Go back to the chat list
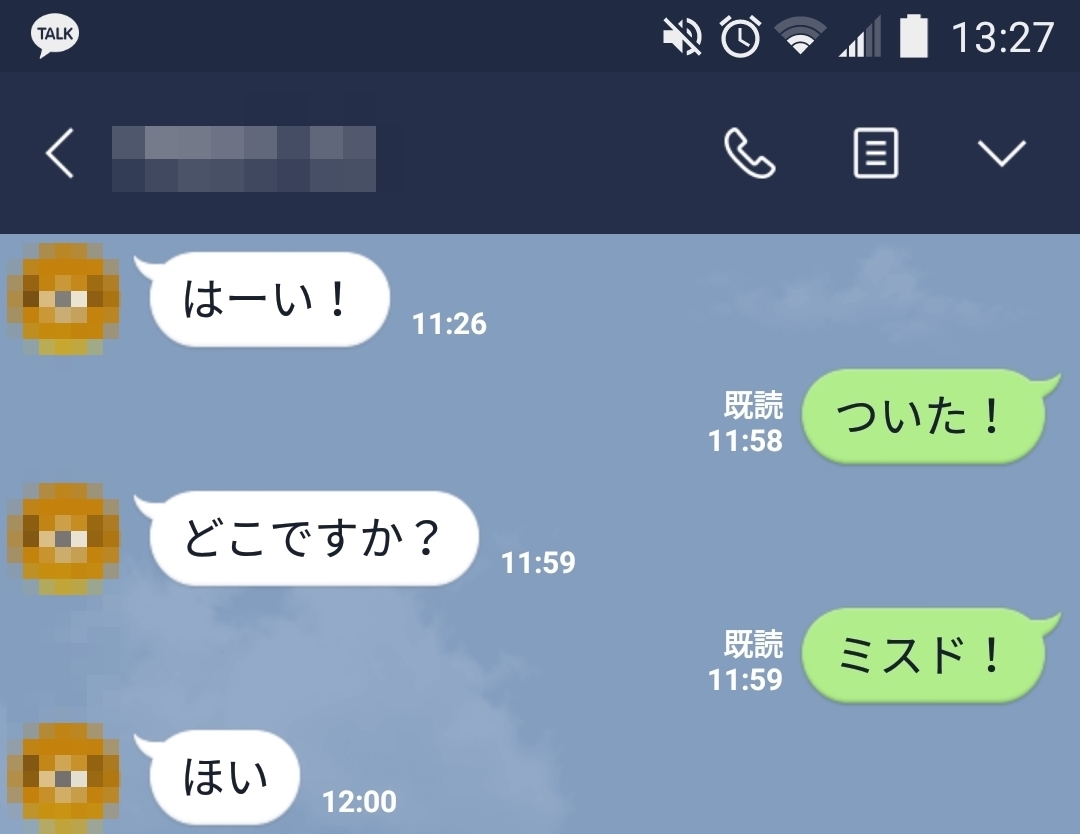 pyautogui.click(x=60, y=154)
